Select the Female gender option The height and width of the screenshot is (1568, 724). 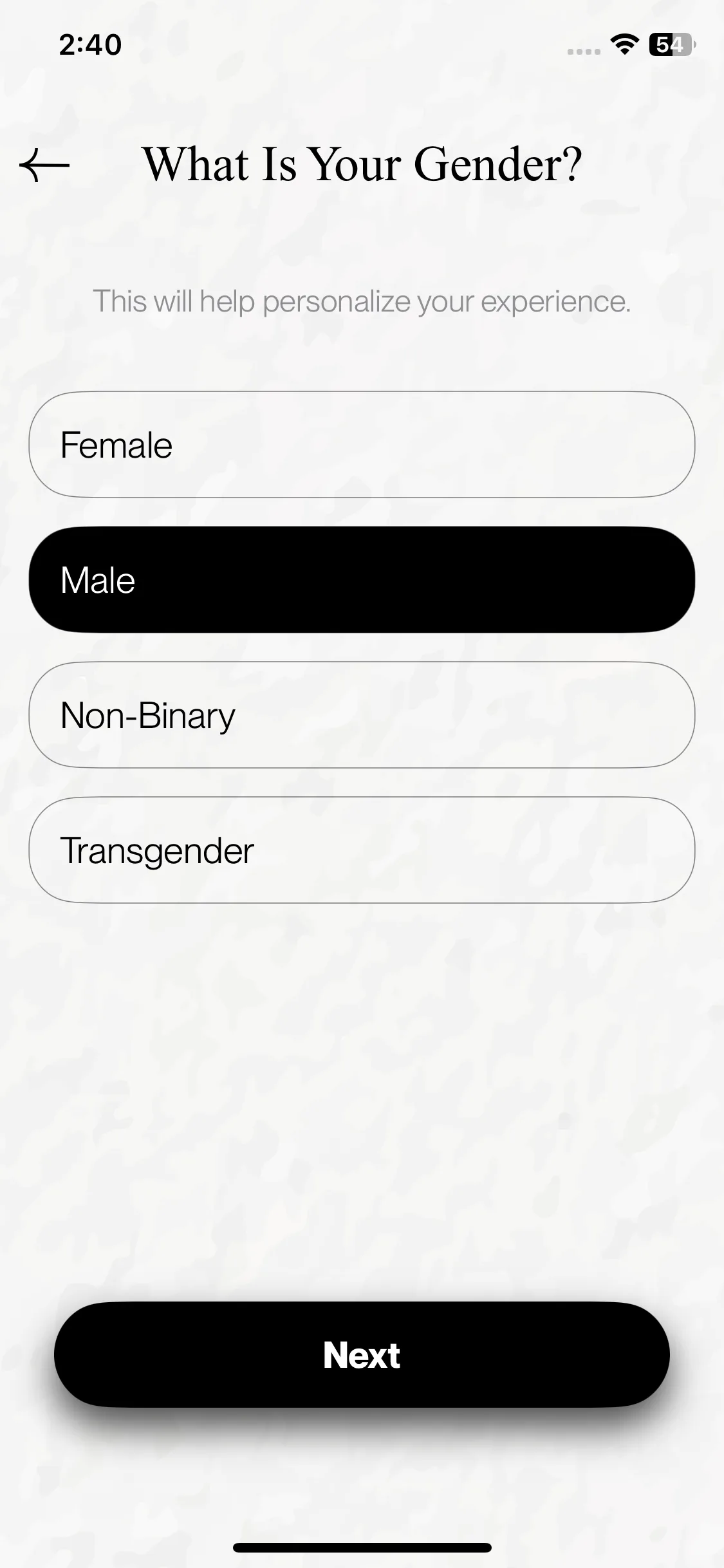(x=362, y=445)
